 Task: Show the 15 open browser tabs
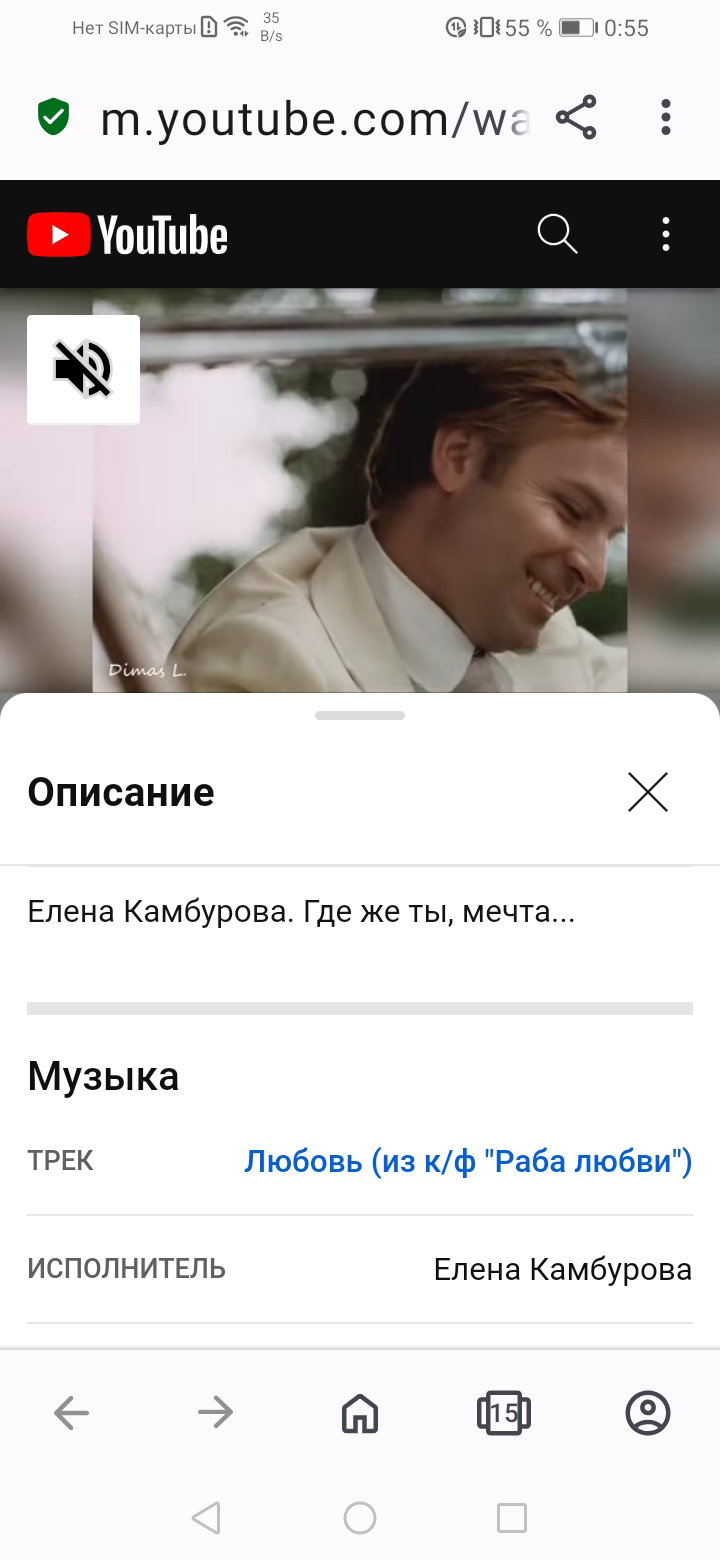[x=504, y=1412]
